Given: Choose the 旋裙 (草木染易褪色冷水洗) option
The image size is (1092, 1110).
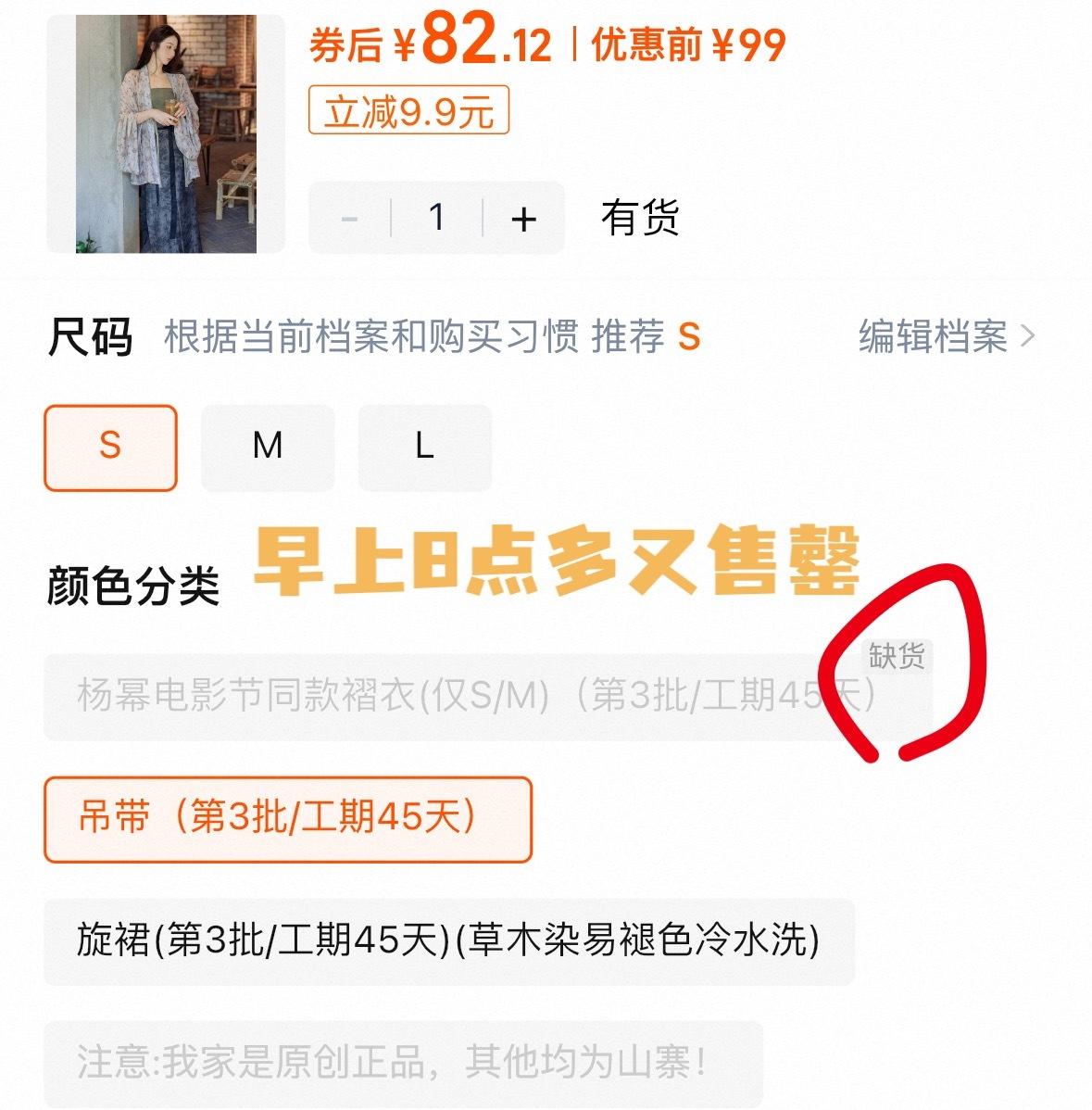Looking at the screenshot, I should (448, 941).
